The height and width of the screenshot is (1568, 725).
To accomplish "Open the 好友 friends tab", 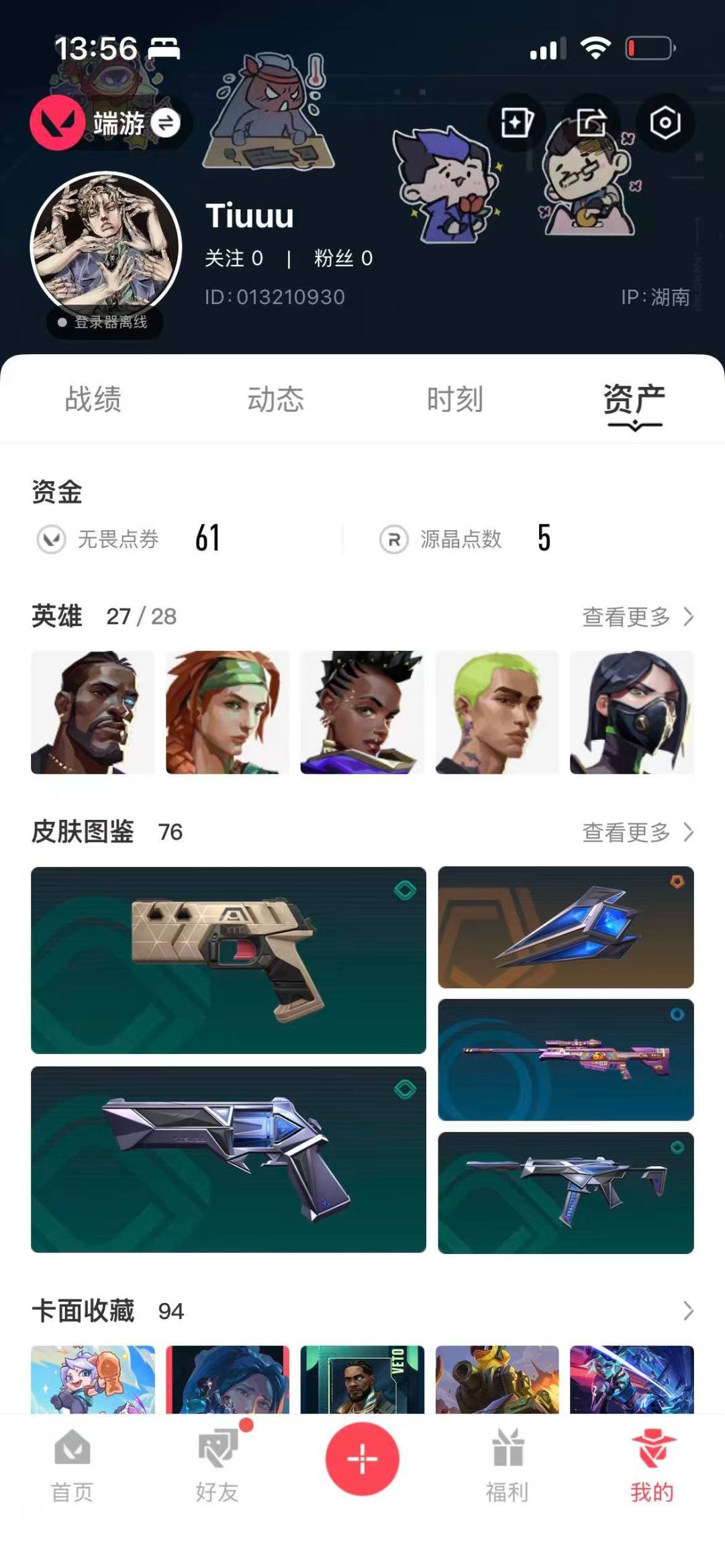I will click(217, 1465).
